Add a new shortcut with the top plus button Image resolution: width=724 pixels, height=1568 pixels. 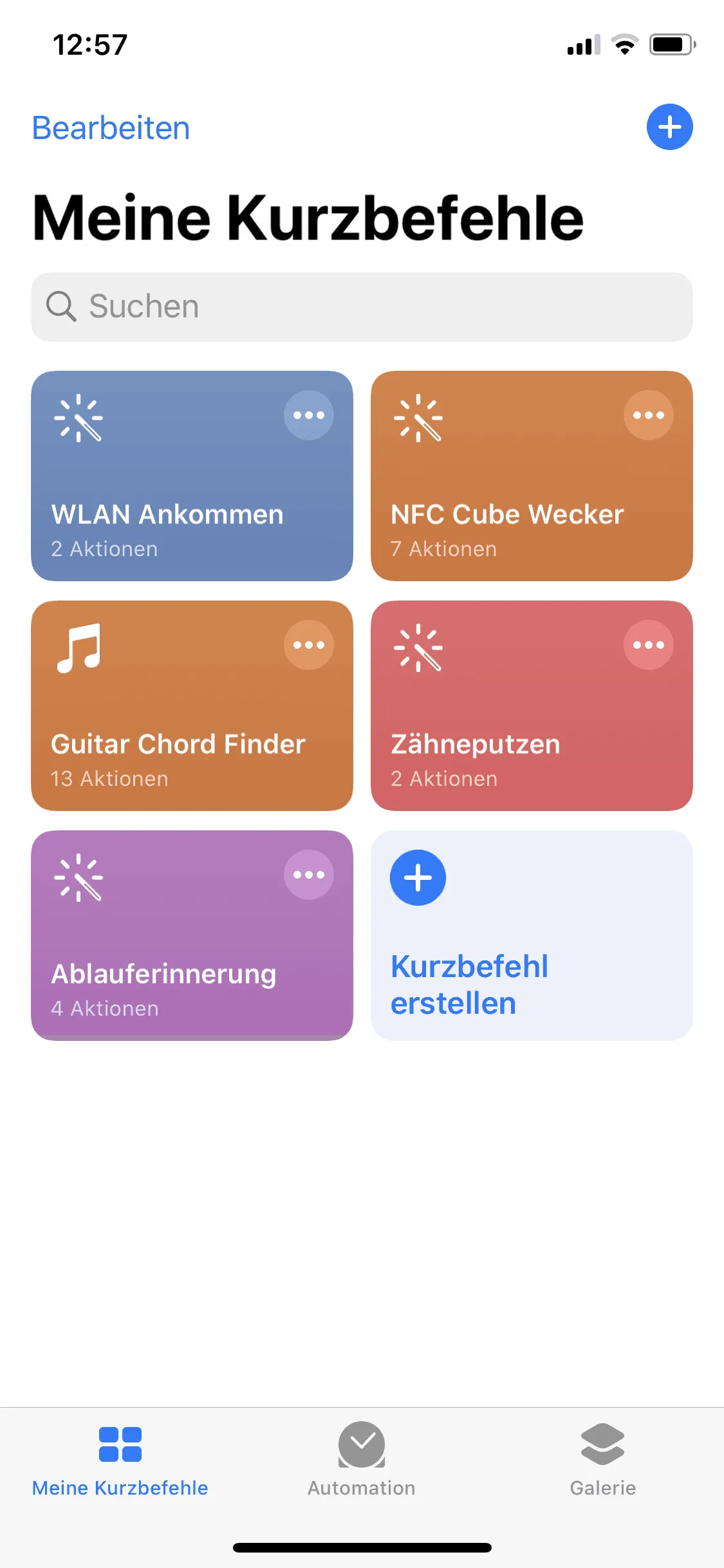(669, 127)
